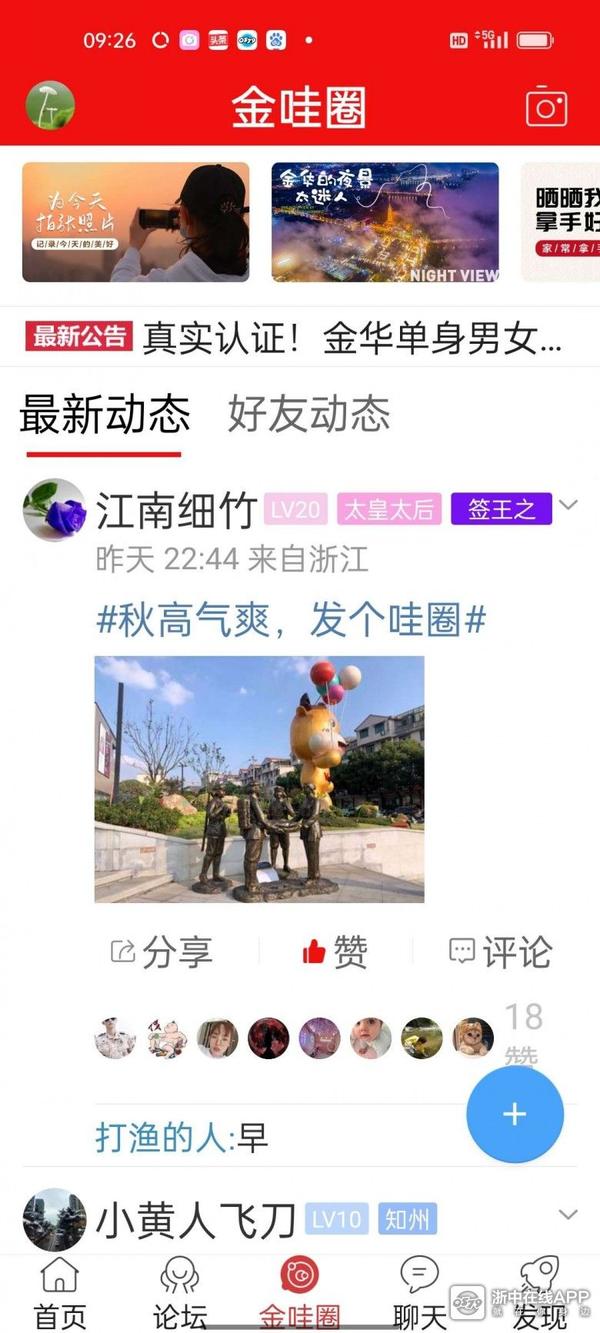Viewport: 600px width, 1333px height.
Task: Expand the dropdown arrow on 江南细竹's post
Action: pos(568,506)
